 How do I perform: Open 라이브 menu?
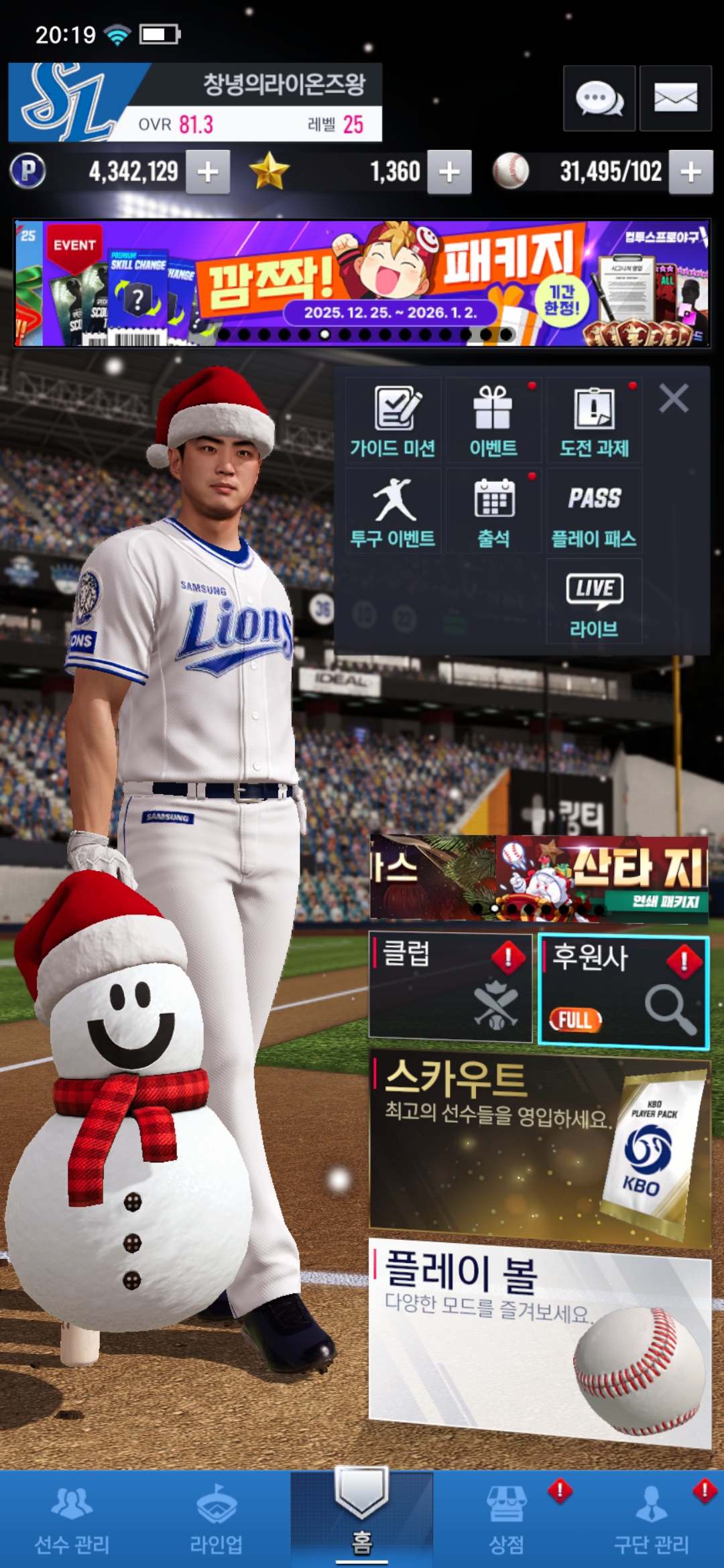tap(594, 602)
